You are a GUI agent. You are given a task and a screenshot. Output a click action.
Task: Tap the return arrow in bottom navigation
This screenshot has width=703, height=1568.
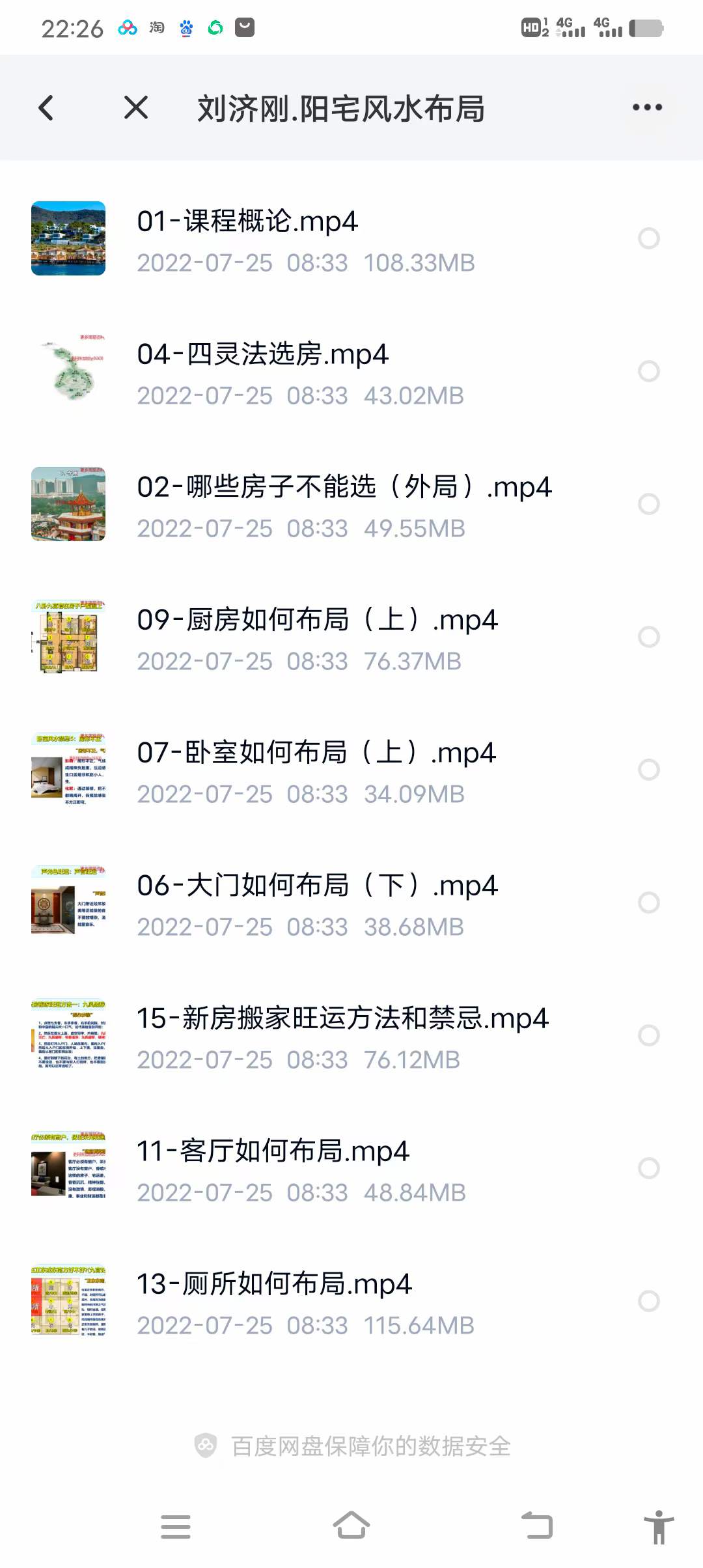tap(535, 1527)
